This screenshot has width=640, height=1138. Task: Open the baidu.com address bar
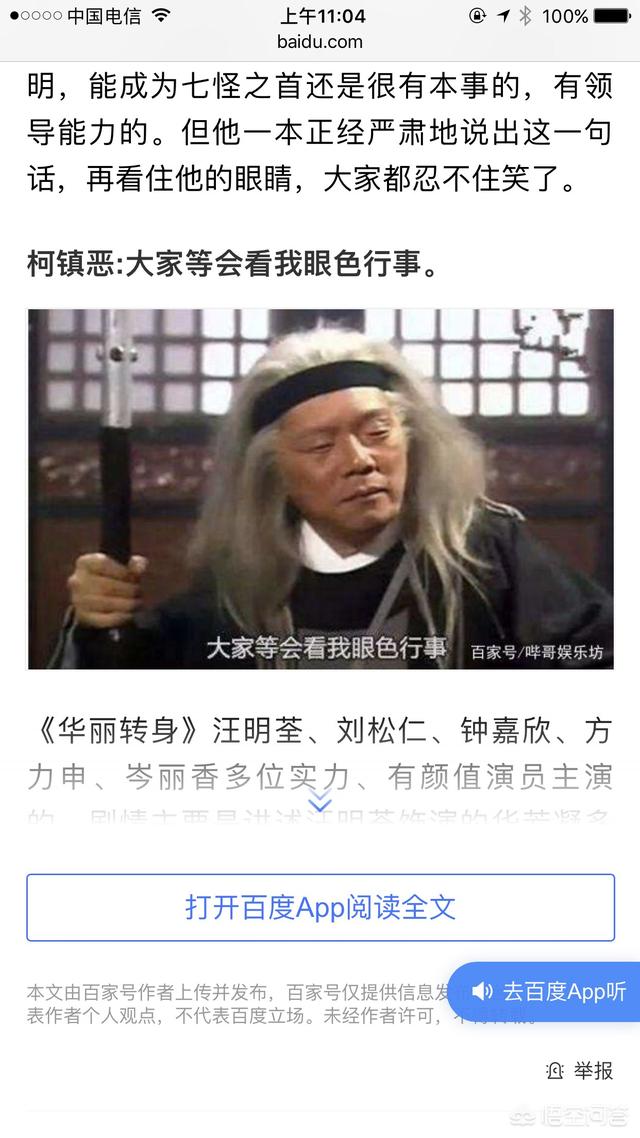click(320, 42)
